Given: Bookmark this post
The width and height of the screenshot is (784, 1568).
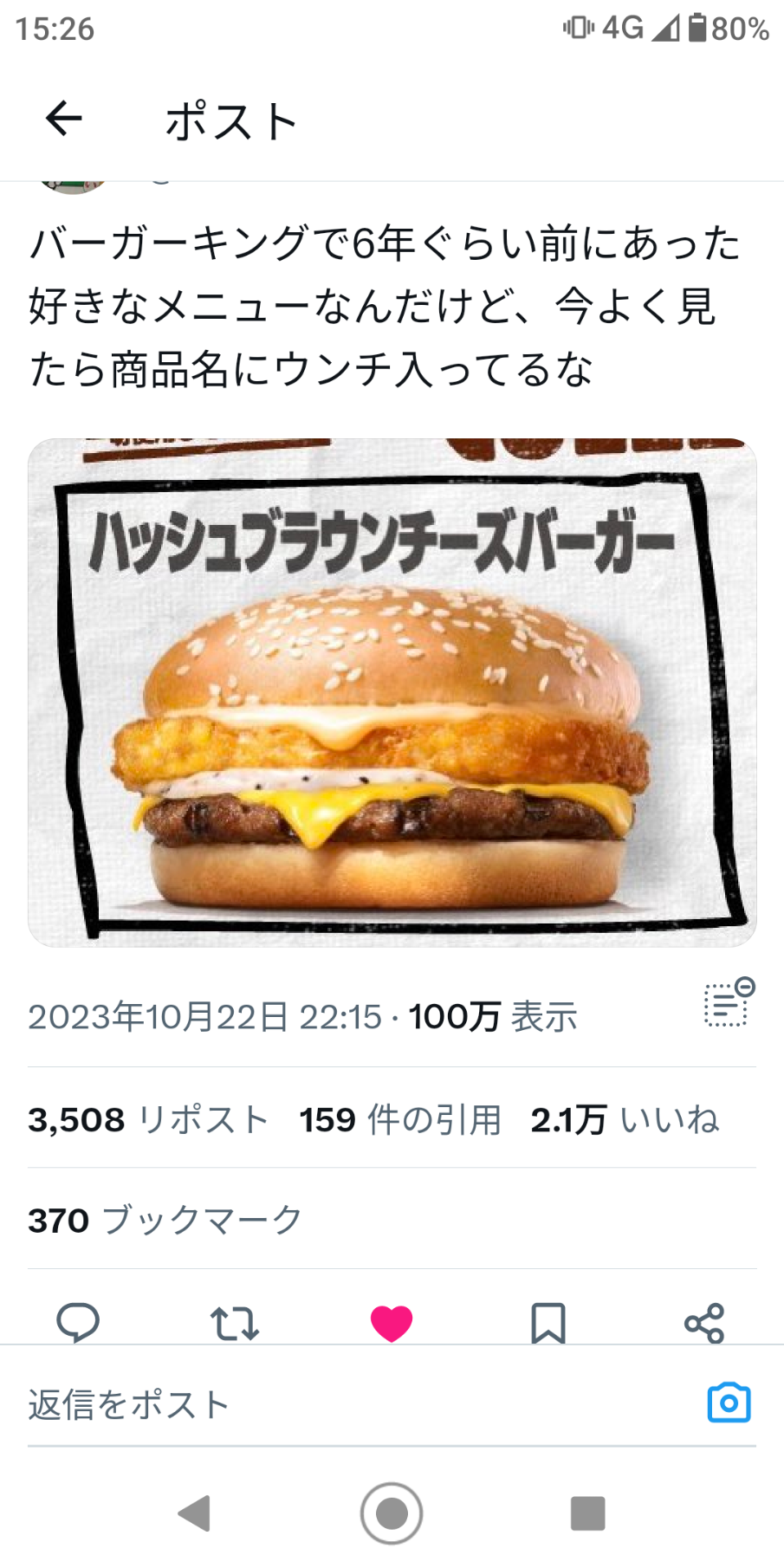Looking at the screenshot, I should click(x=548, y=1323).
